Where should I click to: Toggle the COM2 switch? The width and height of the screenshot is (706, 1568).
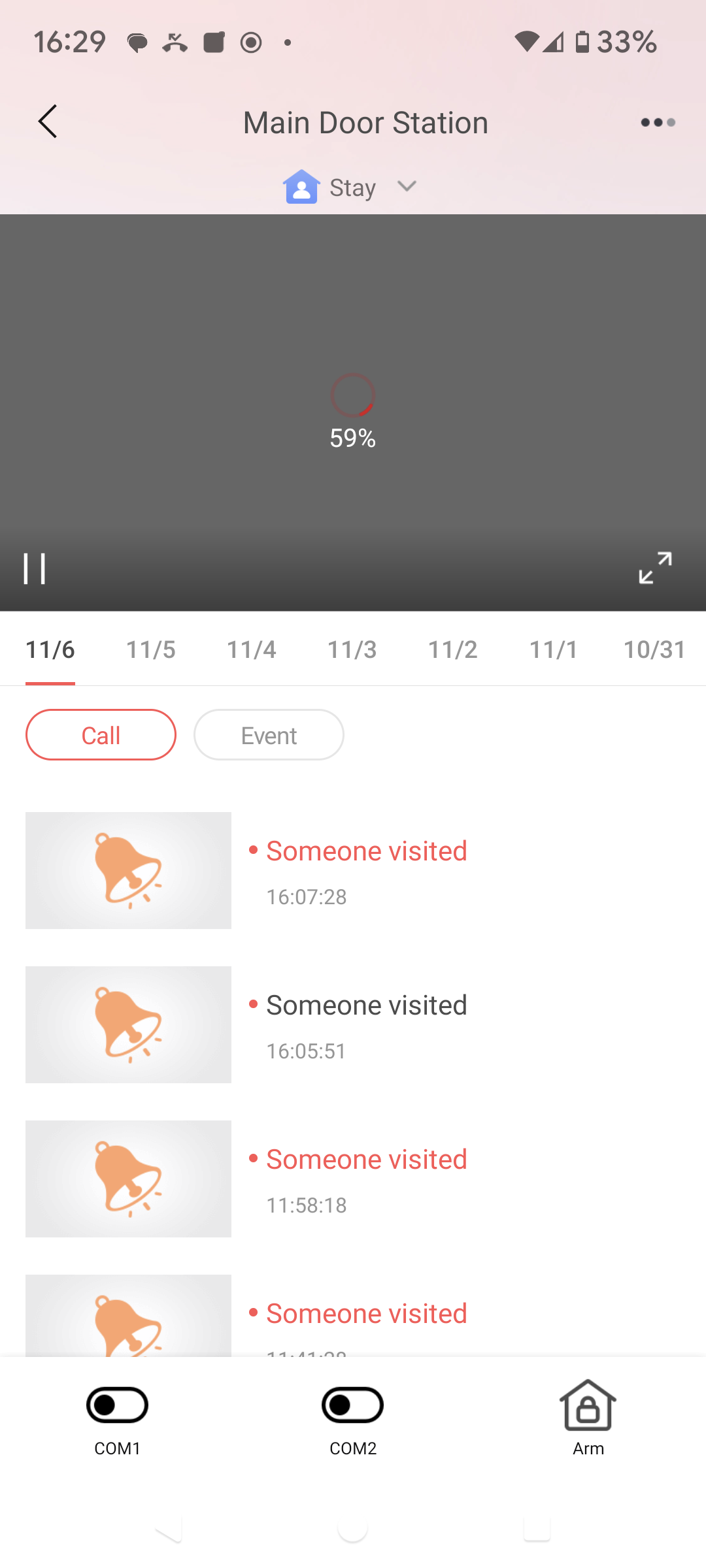(x=353, y=1405)
